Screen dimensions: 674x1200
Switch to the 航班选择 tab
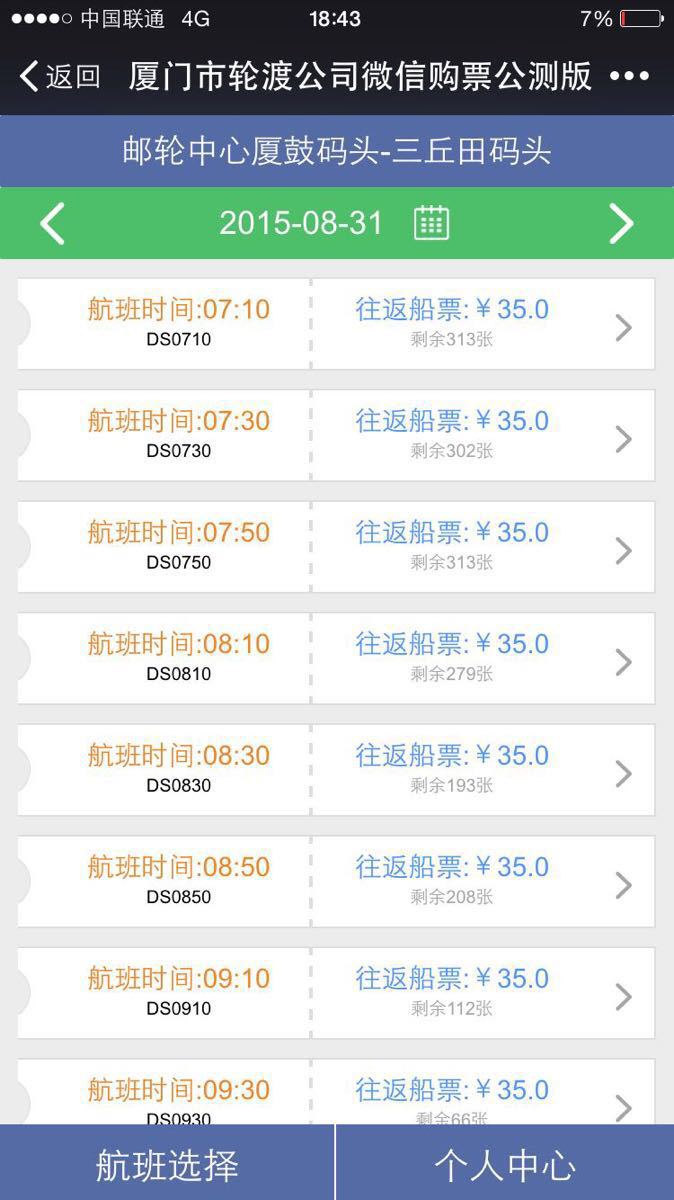click(167, 1164)
